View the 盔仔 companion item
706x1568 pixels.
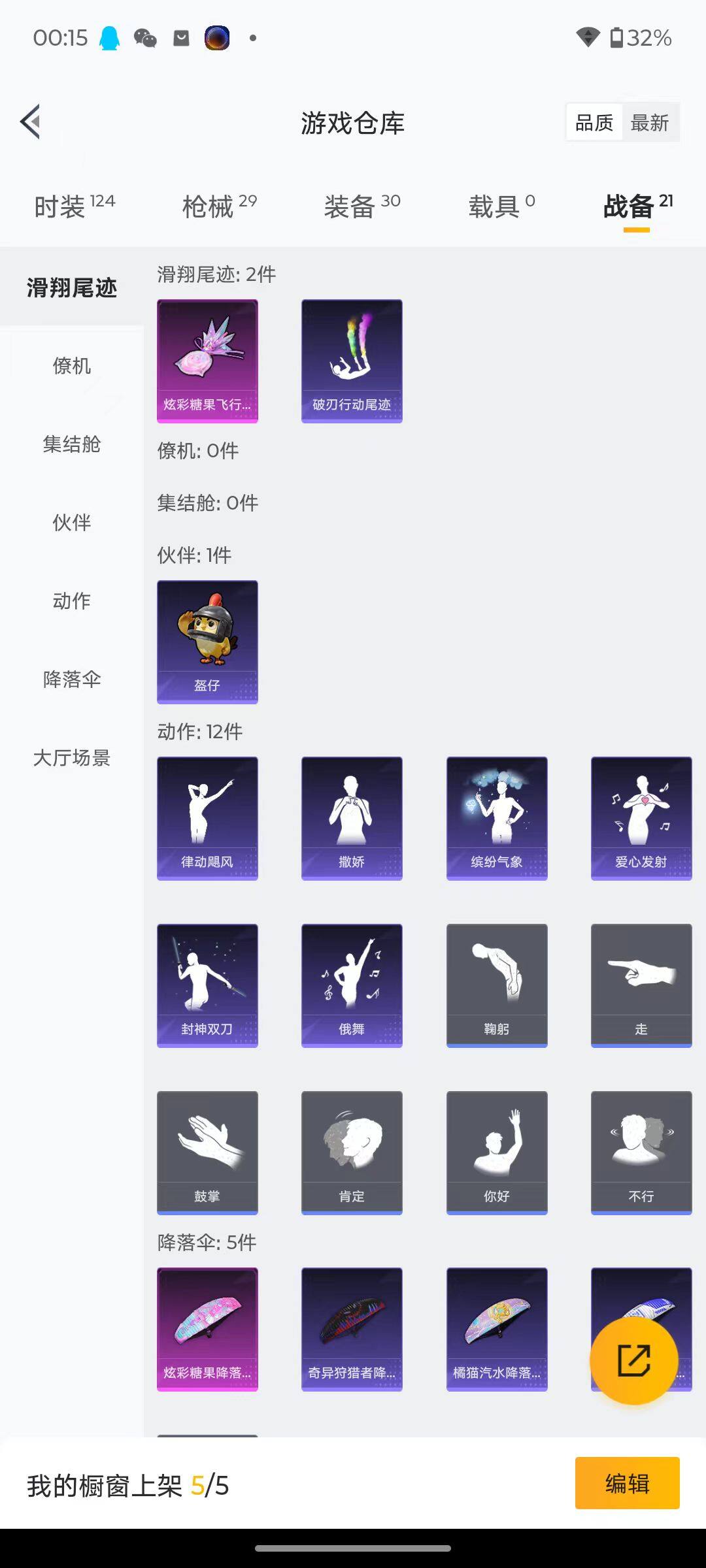tap(207, 640)
